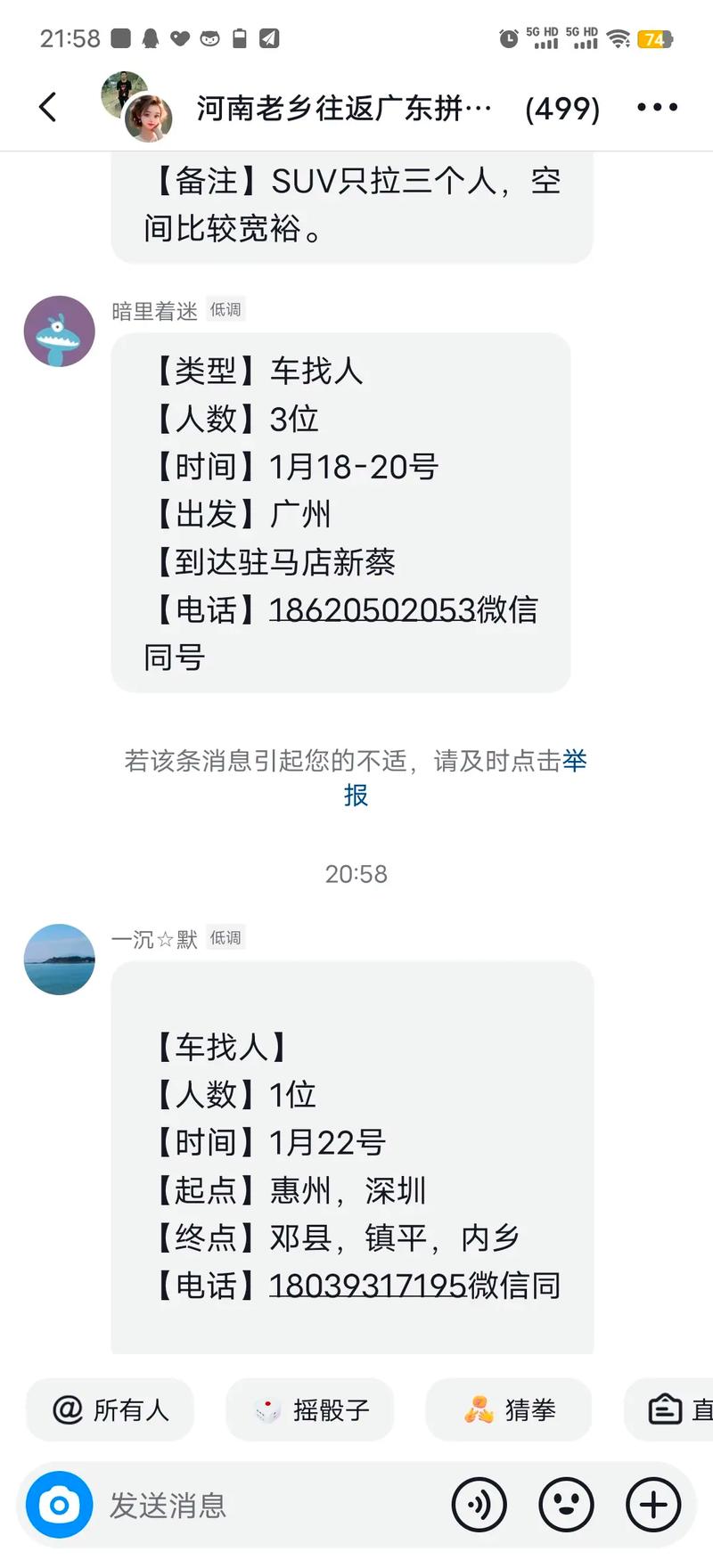Open the group avatar in the header

[136, 108]
